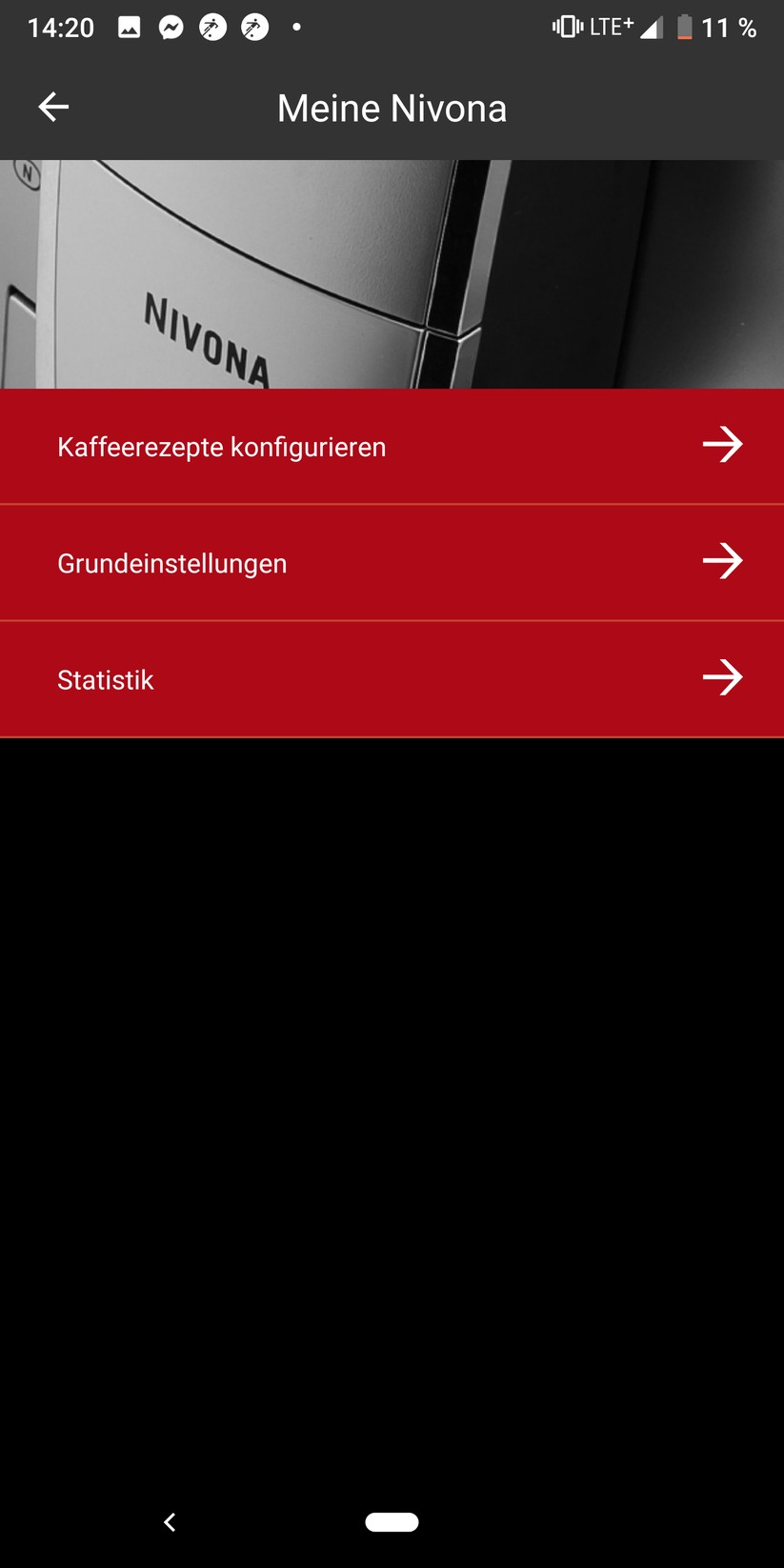Go back using the app bar arrow
784x1568 pixels.
(53, 107)
